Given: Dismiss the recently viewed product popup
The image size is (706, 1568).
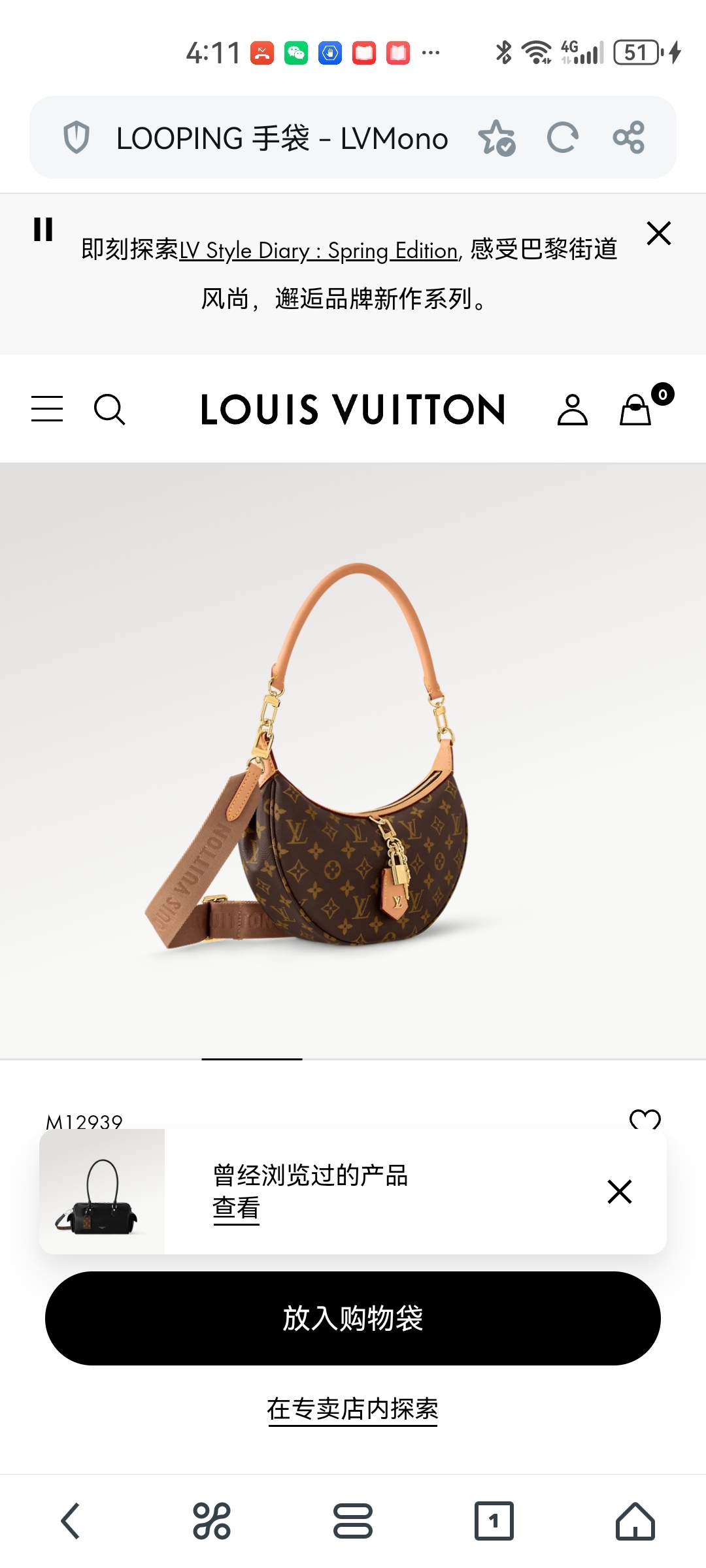Looking at the screenshot, I should 619,1191.
